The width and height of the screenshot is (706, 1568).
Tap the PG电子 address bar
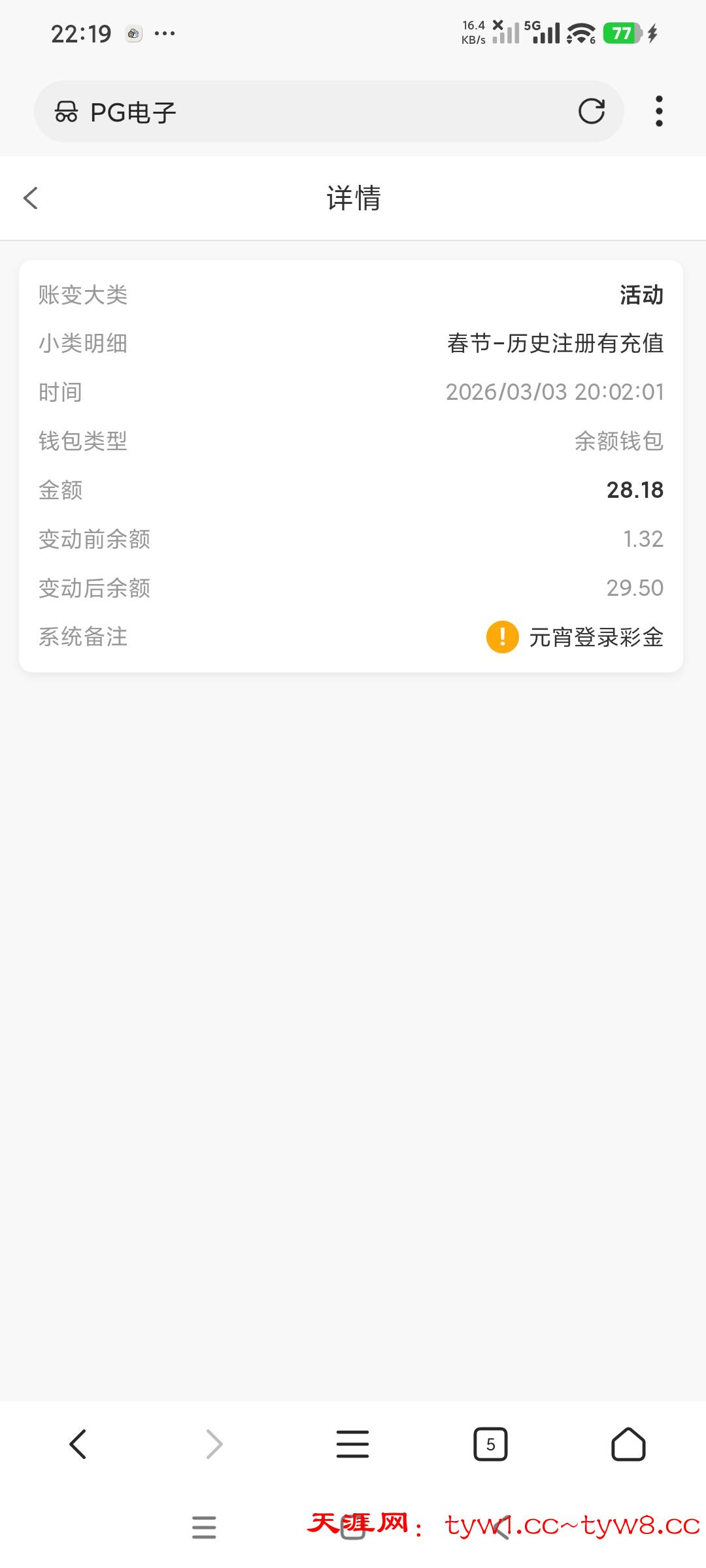[314, 112]
